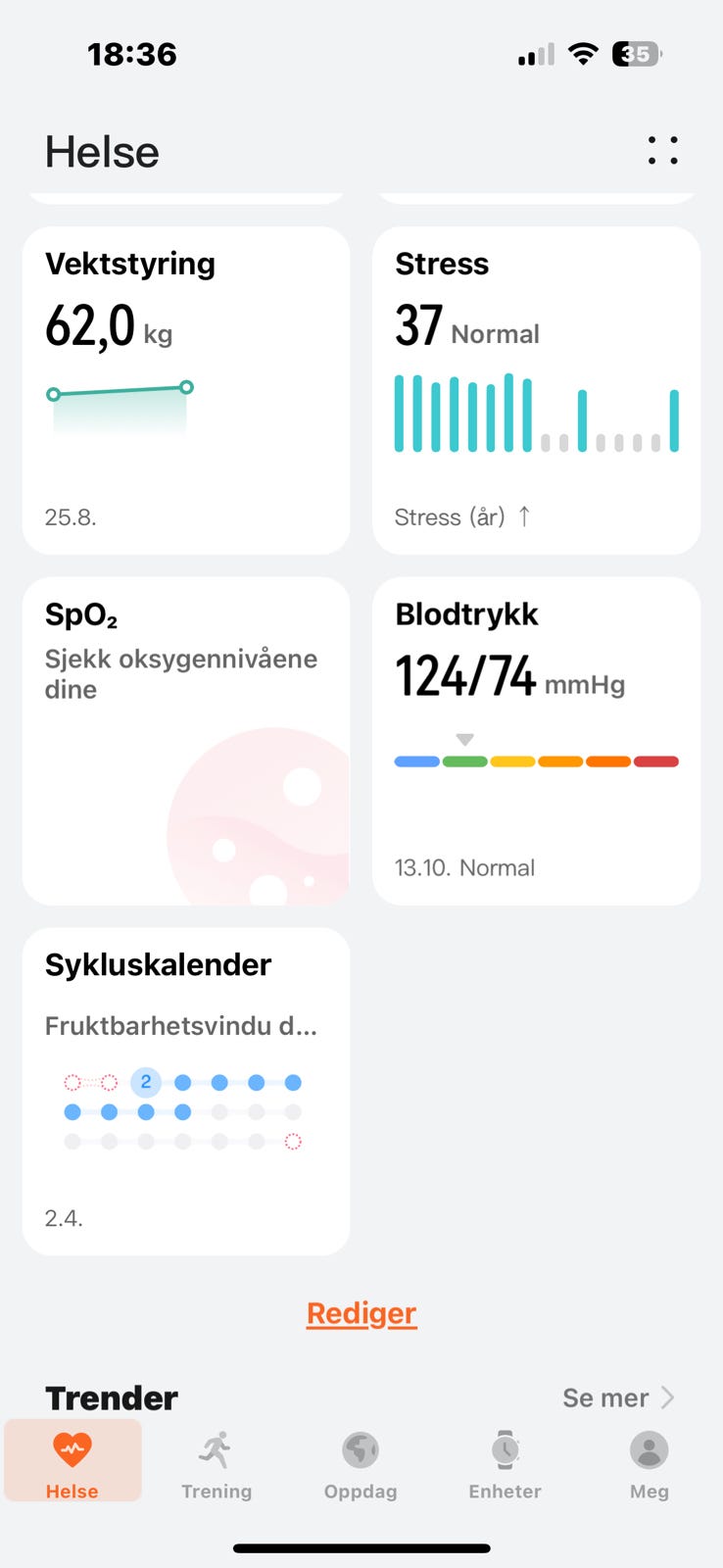Tap the Rediger link to edit cards
Screen dimensions: 723x1568
point(361,1313)
